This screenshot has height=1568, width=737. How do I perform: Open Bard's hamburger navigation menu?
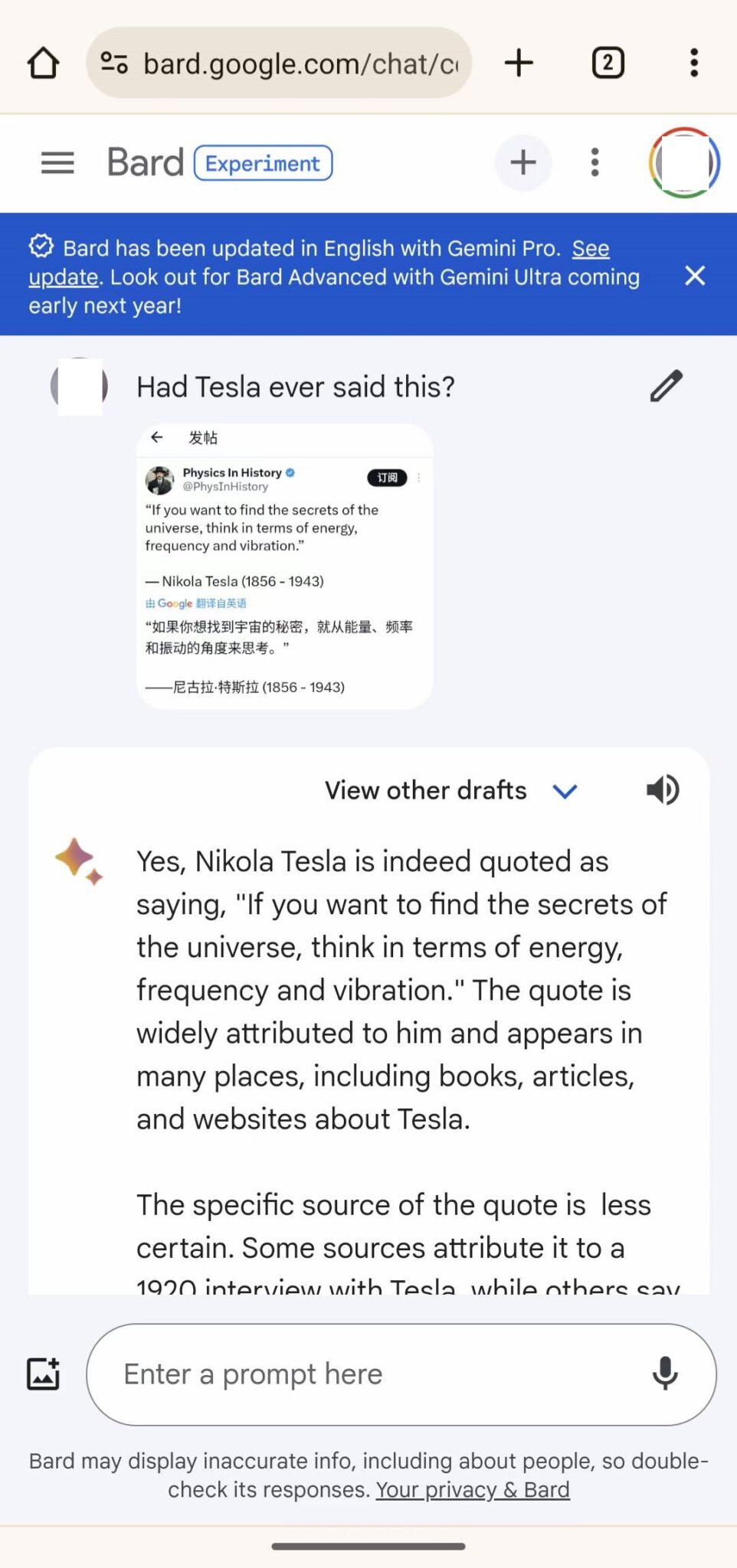tap(57, 162)
